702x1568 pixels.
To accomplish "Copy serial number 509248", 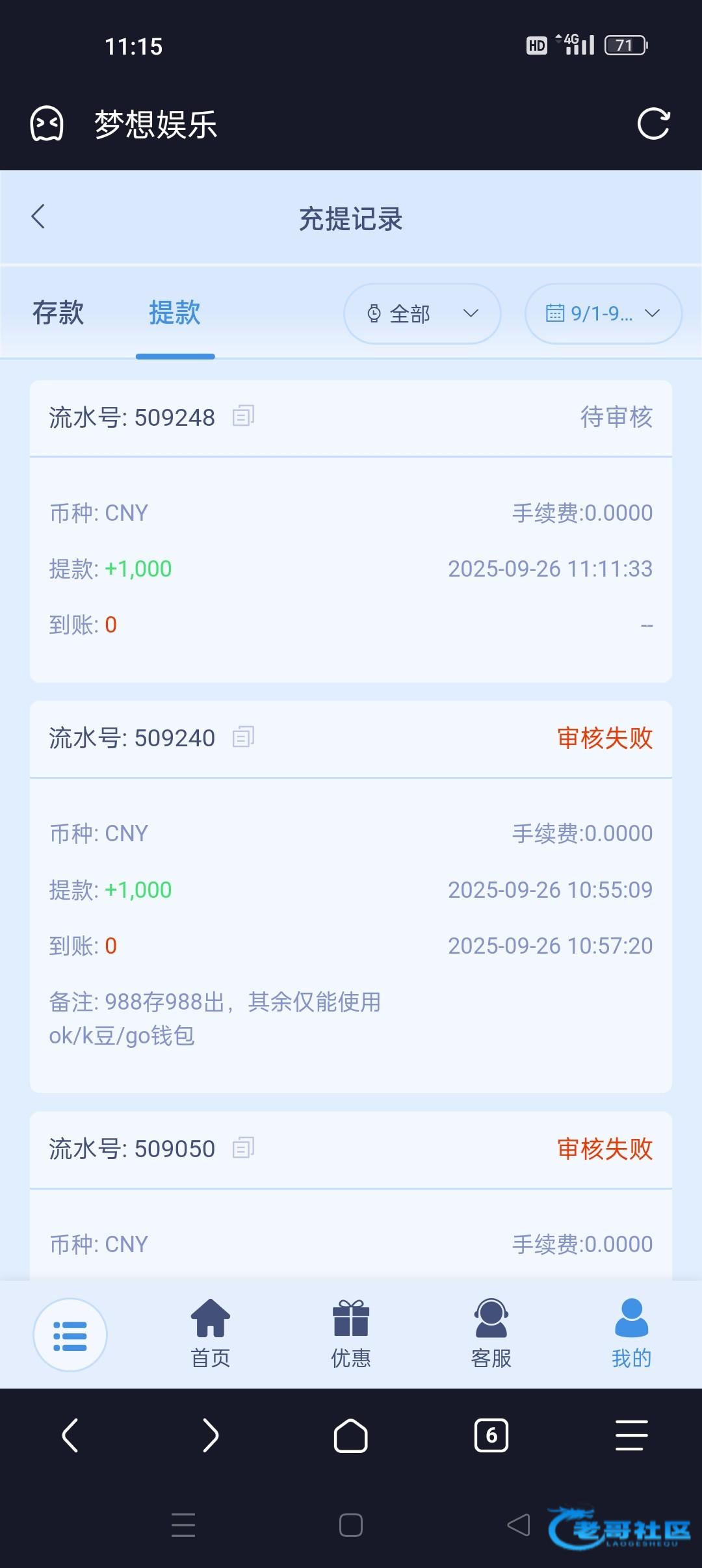I will [x=243, y=416].
